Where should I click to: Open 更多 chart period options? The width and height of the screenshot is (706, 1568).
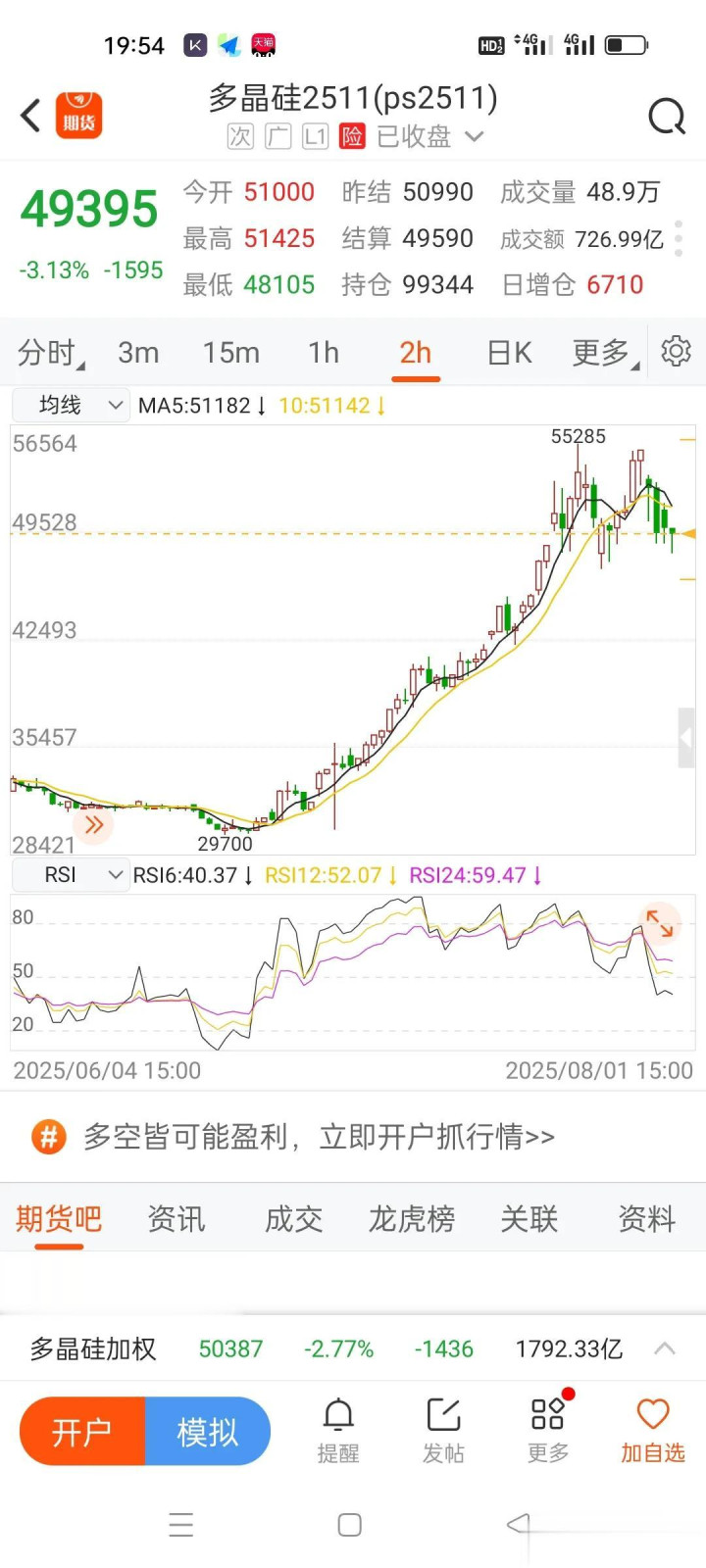point(603,353)
